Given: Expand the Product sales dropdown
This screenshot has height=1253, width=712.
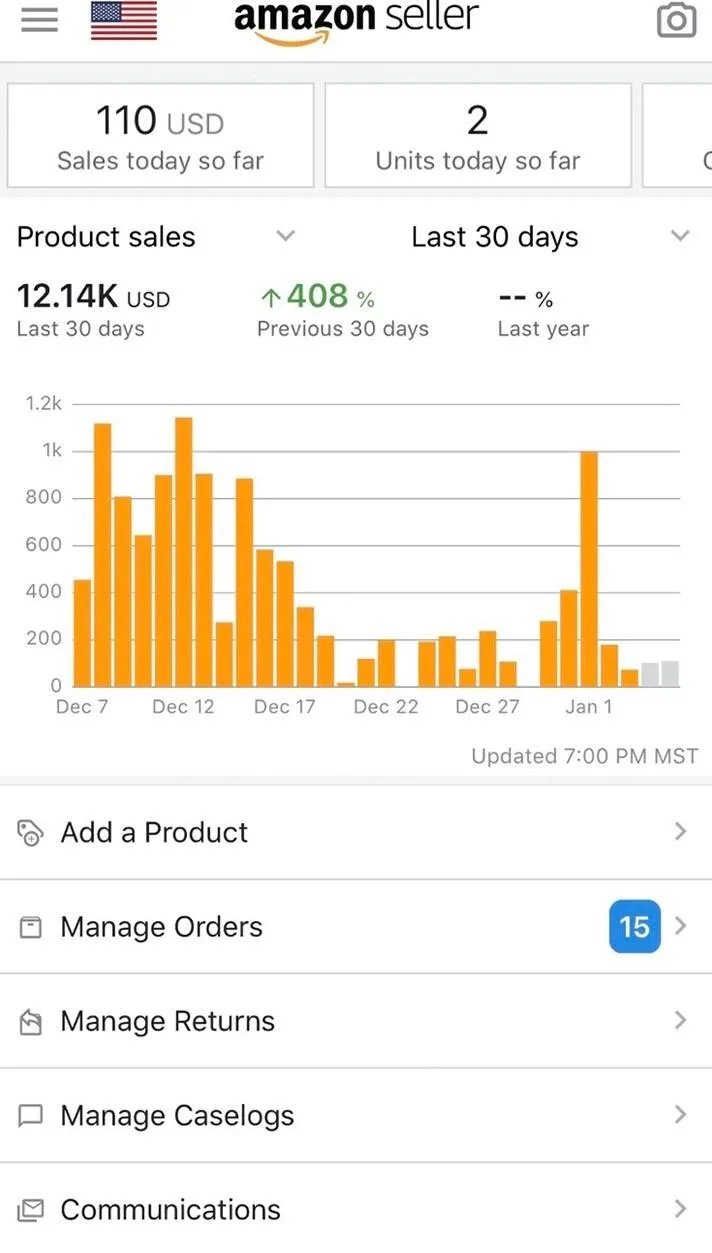Looking at the screenshot, I should click(157, 237).
